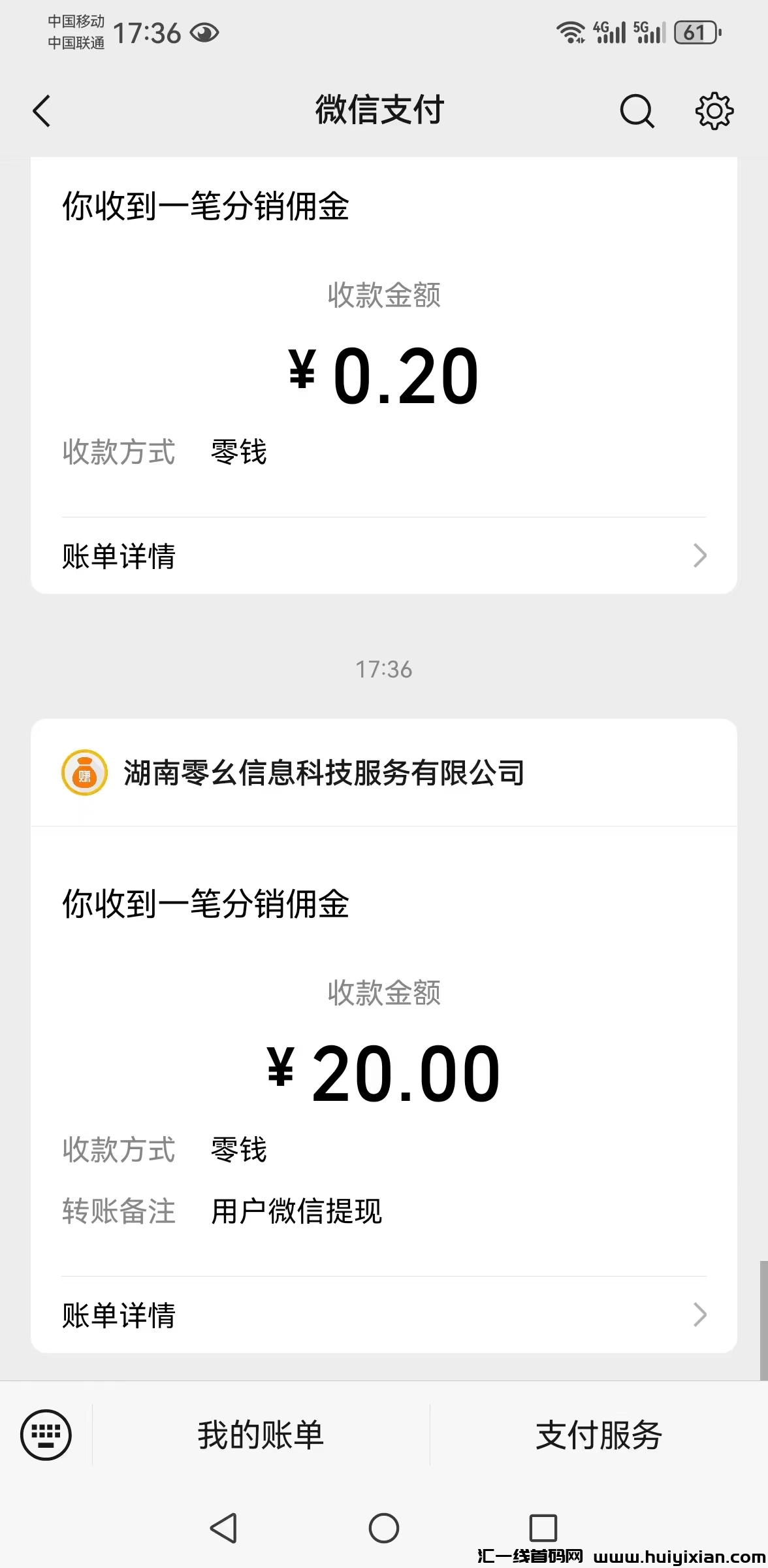Image resolution: width=768 pixels, height=1568 pixels.
Task: Open the settings gear
Action: pyautogui.click(x=714, y=110)
